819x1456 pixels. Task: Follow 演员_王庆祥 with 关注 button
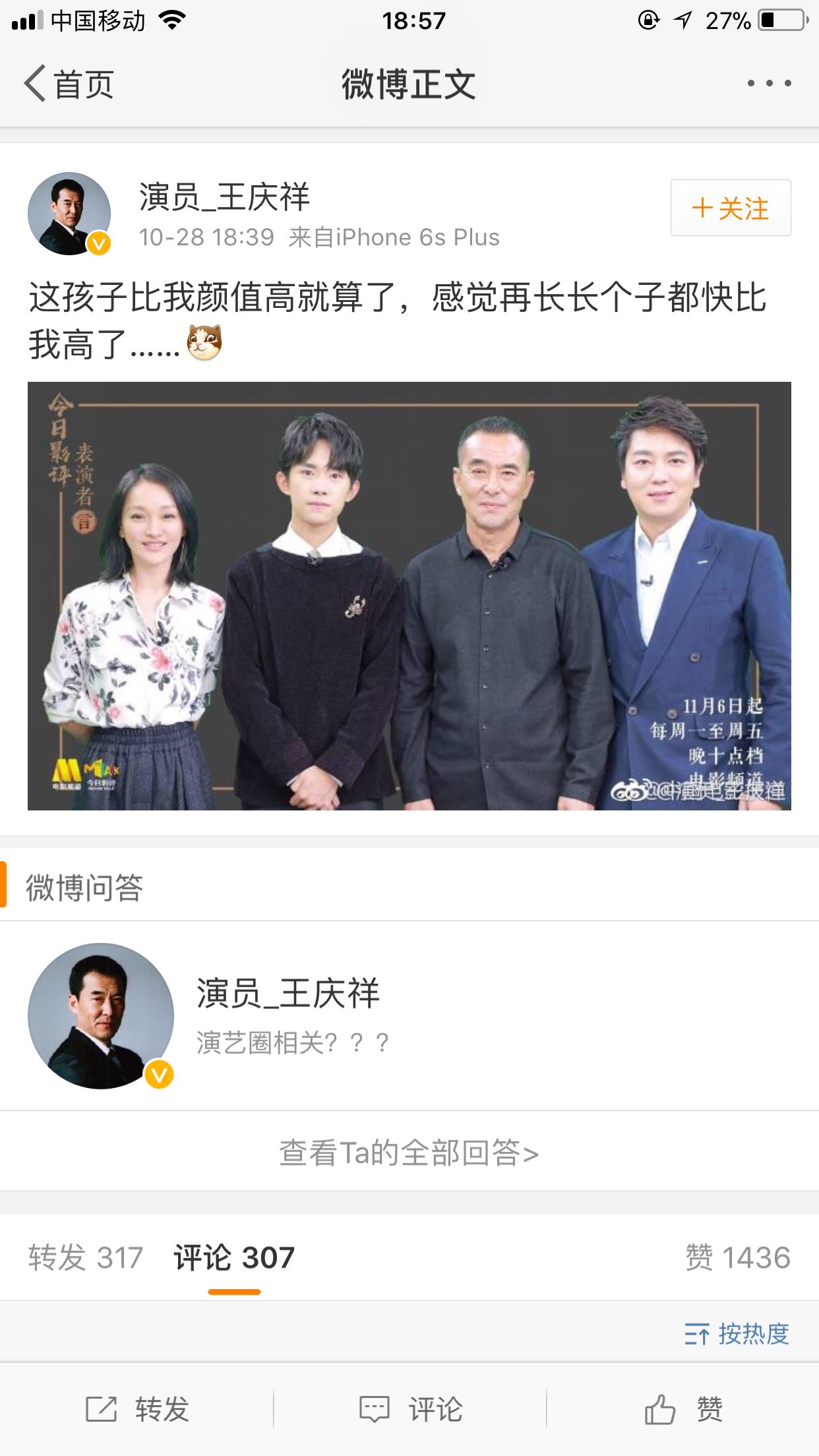(731, 208)
